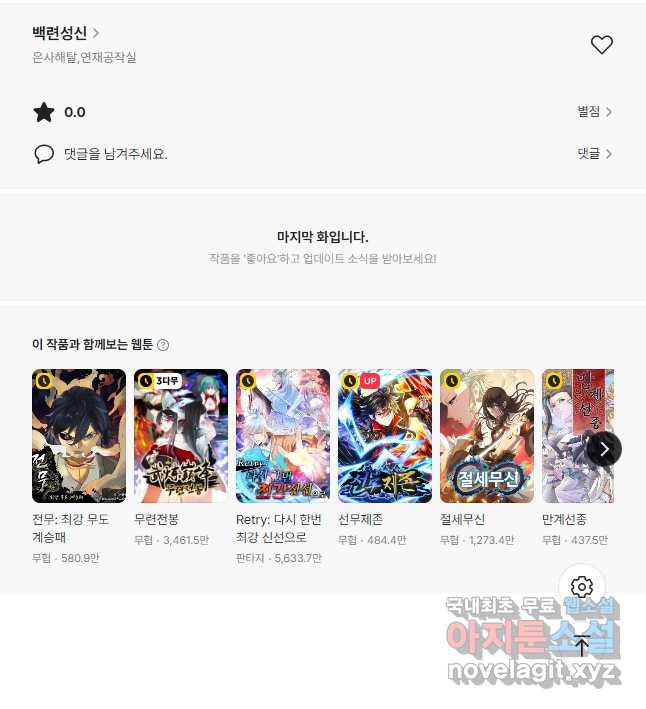Open the 댓글 comments section
The height and width of the screenshot is (709, 646).
click(594, 154)
